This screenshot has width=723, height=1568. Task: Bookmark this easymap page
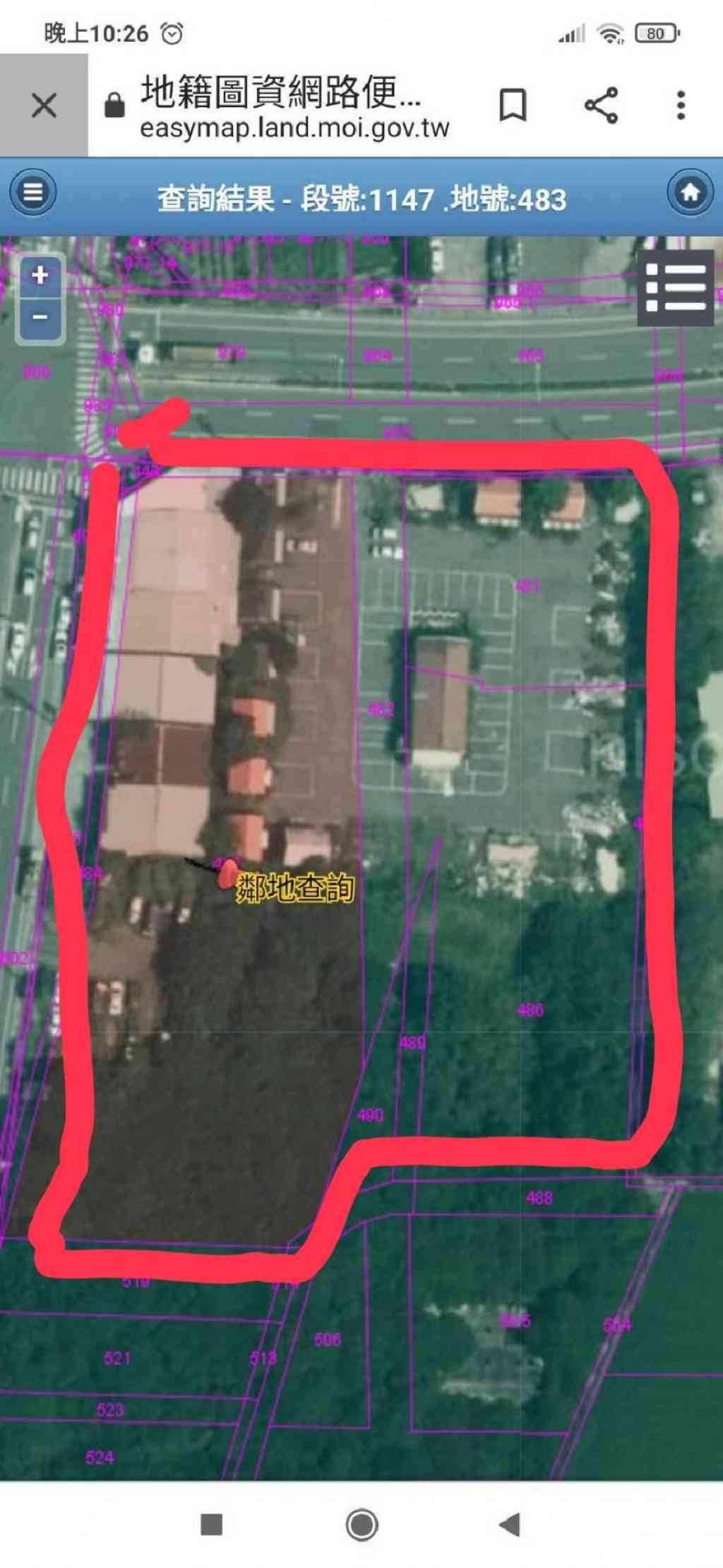(x=513, y=105)
